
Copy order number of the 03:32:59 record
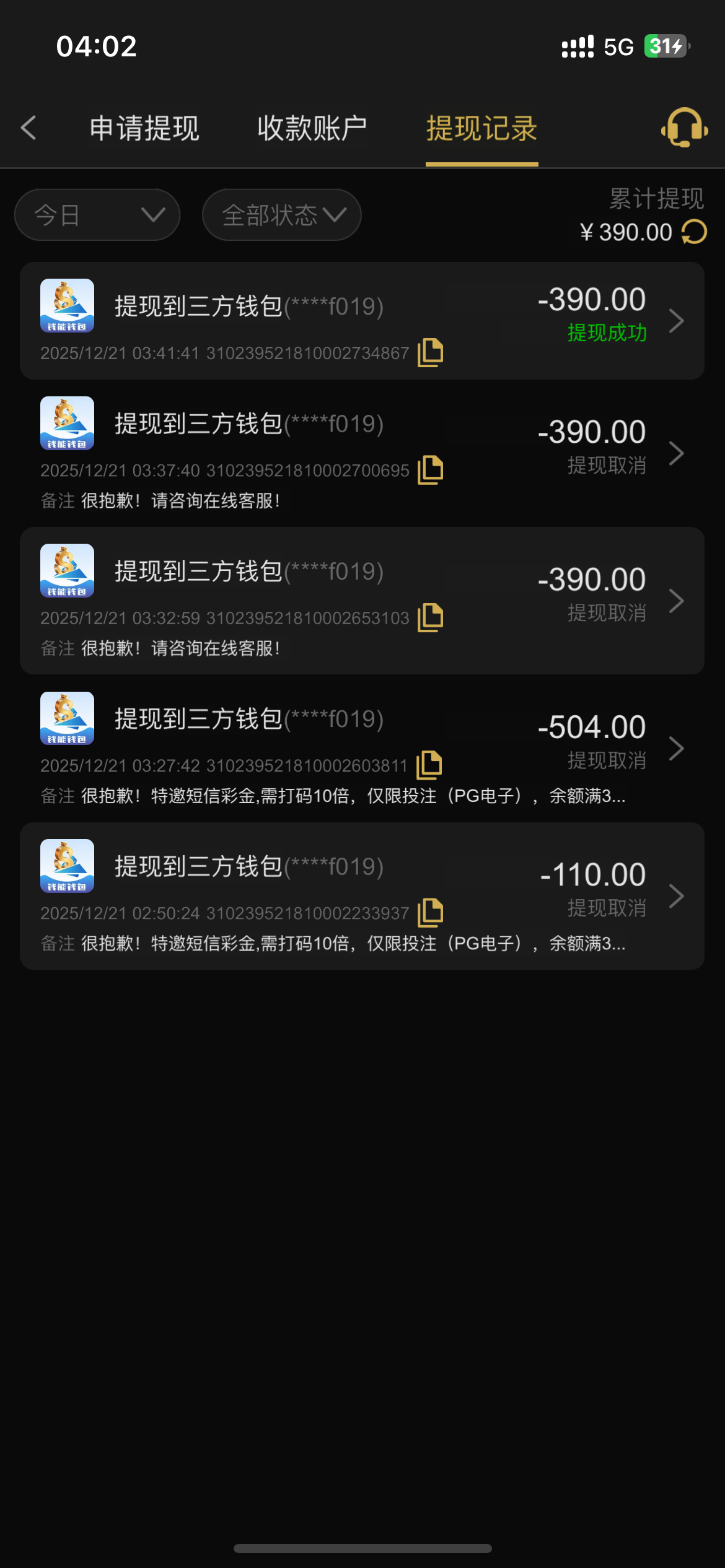pyautogui.click(x=431, y=616)
